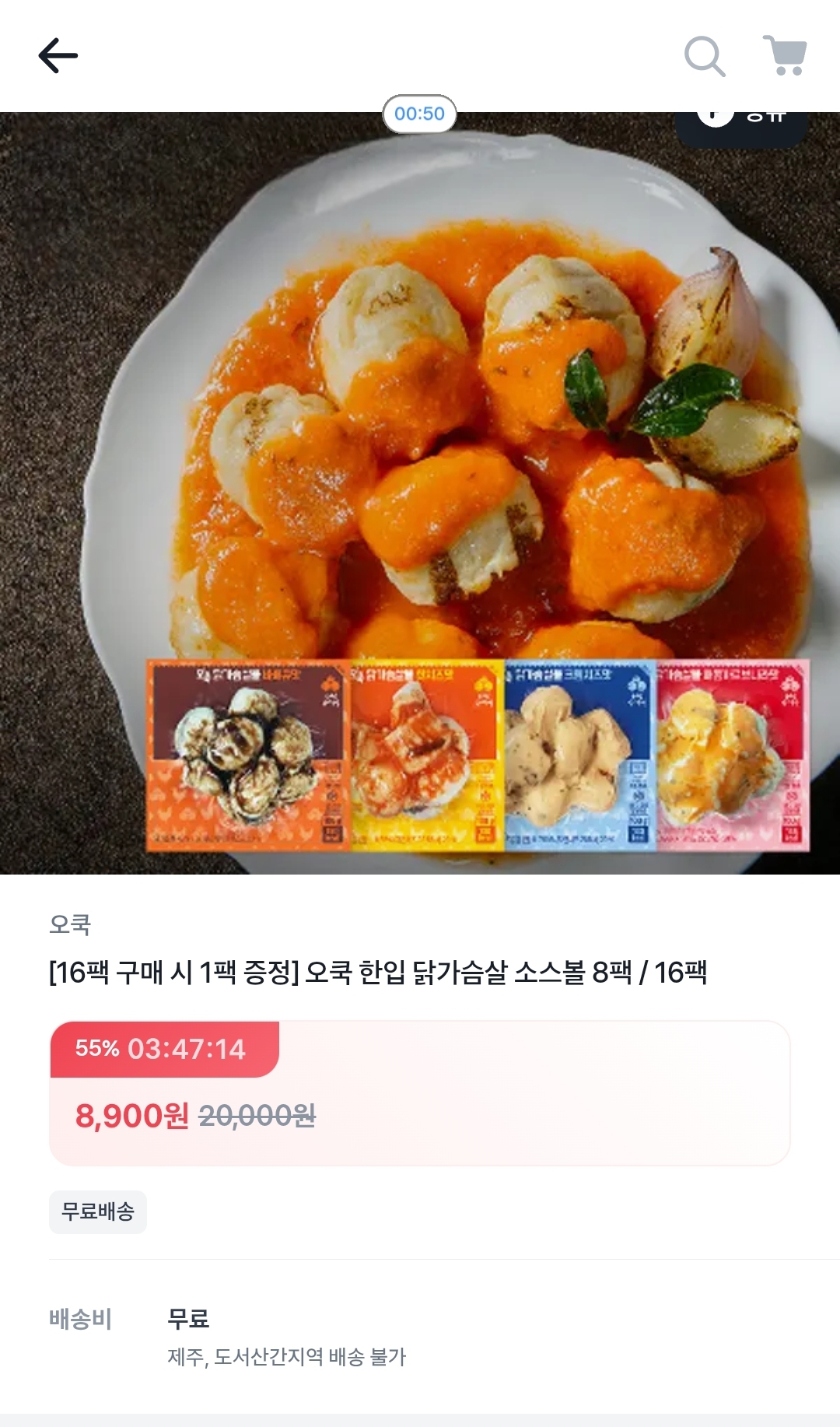840x1427 pixels.
Task: Open the shopping cart
Action: (785, 56)
